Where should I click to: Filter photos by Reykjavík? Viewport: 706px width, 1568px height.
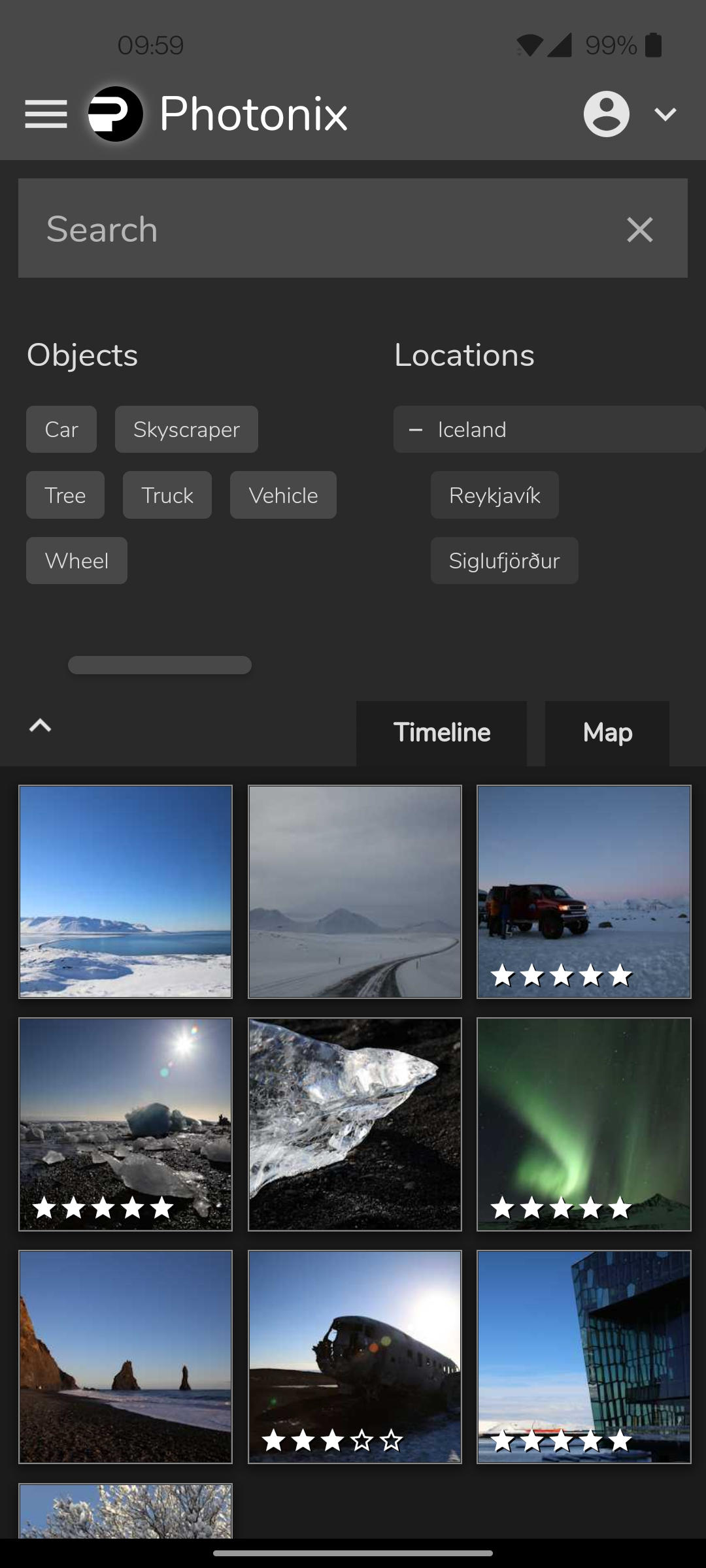point(494,495)
